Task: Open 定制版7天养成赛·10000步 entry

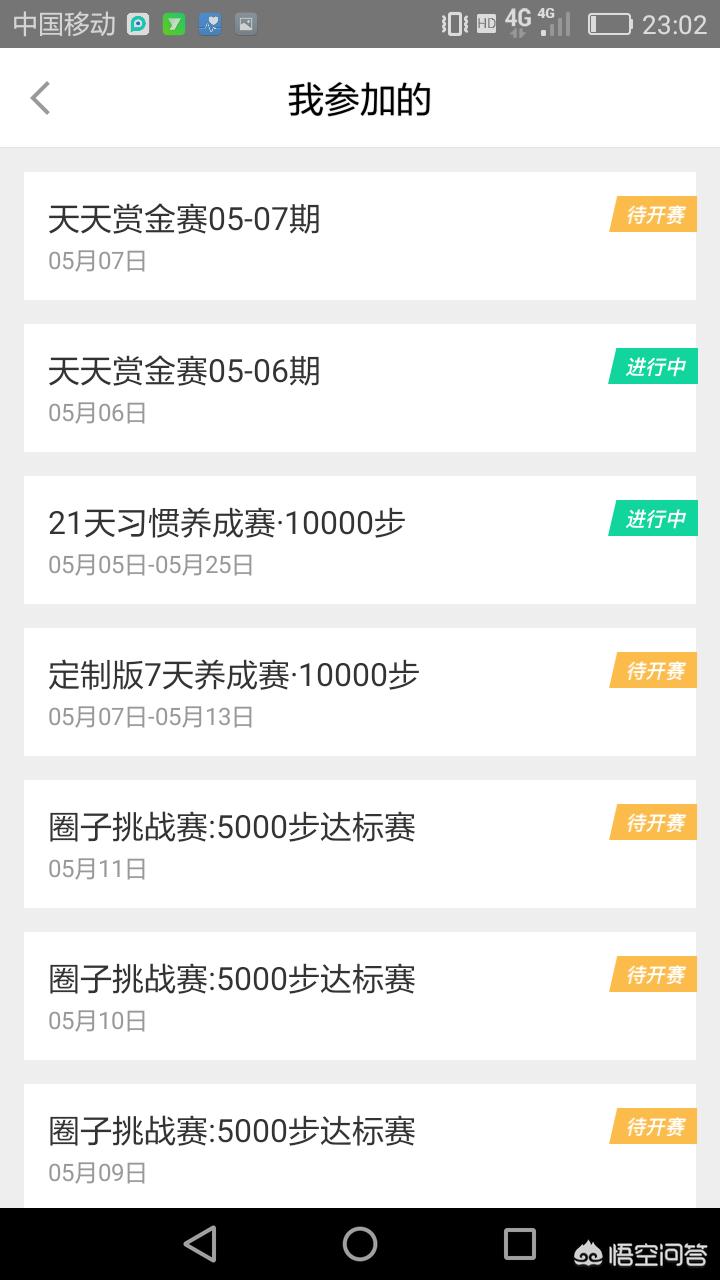Action: tap(360, 692)
